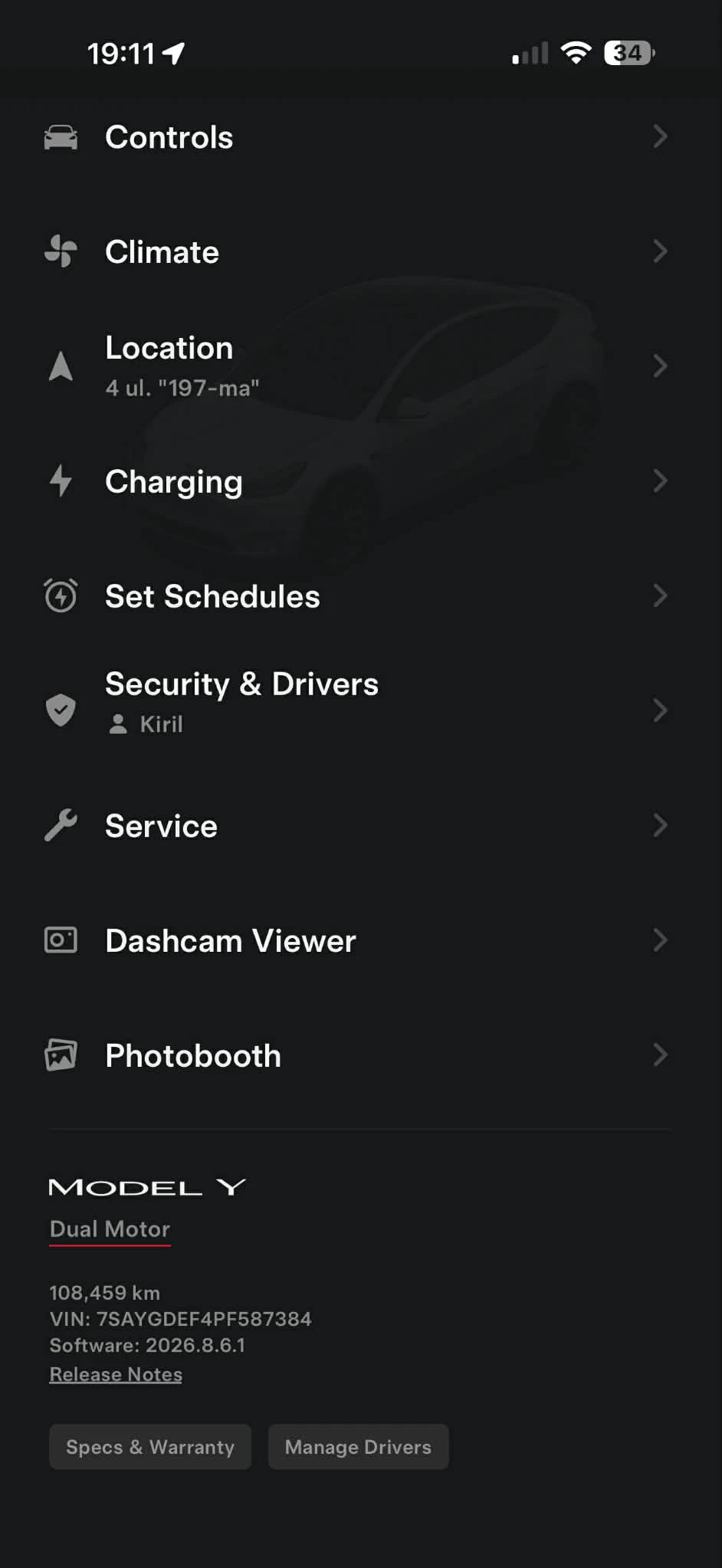Launch Dashcam Viewer
Image resolution: width=722 pixels, height=1568 pixels.
coord(230,941)
